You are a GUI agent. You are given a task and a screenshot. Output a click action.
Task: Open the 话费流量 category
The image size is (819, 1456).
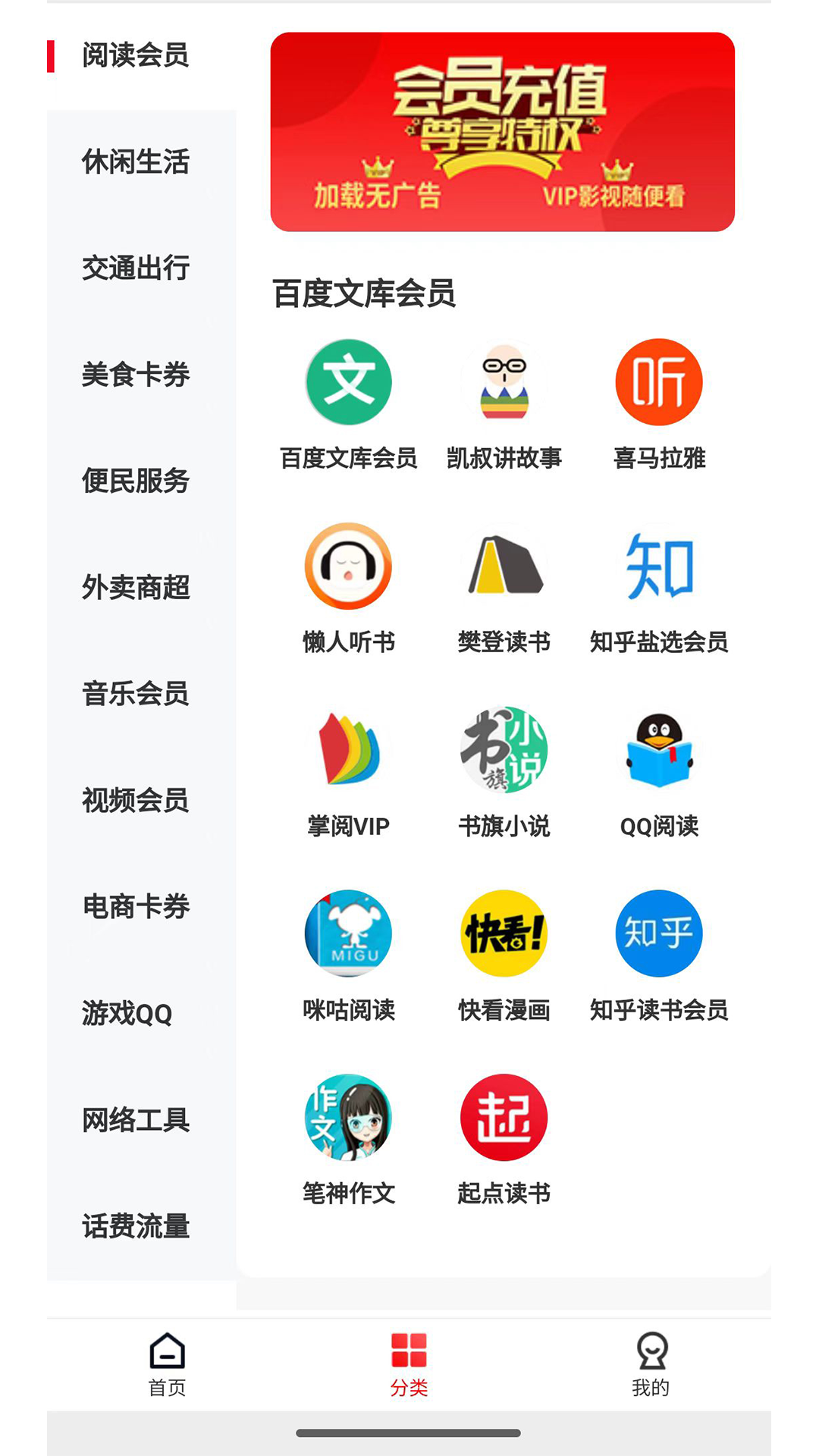coord(136,1225)
